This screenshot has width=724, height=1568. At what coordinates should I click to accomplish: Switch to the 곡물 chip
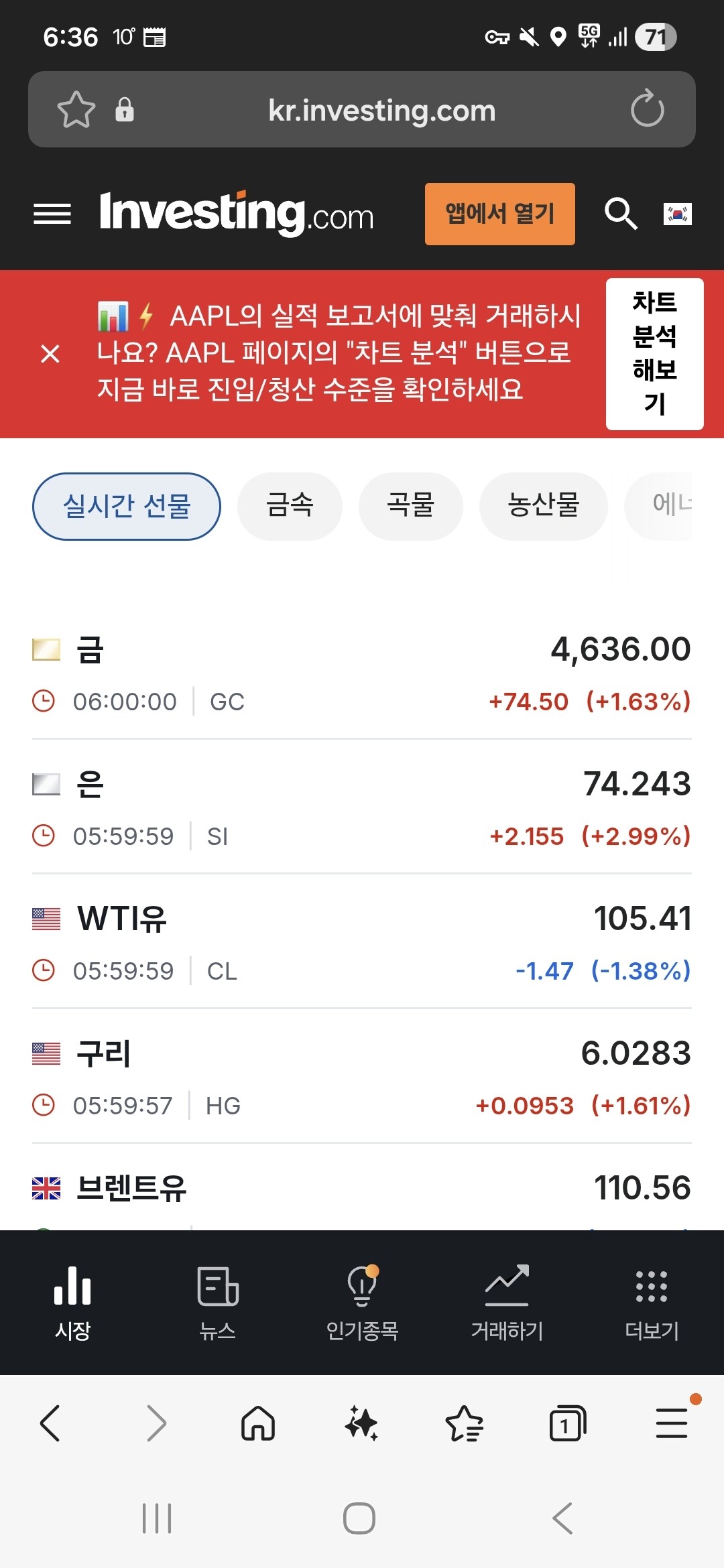pyautogui.click(x=411, y=506)
